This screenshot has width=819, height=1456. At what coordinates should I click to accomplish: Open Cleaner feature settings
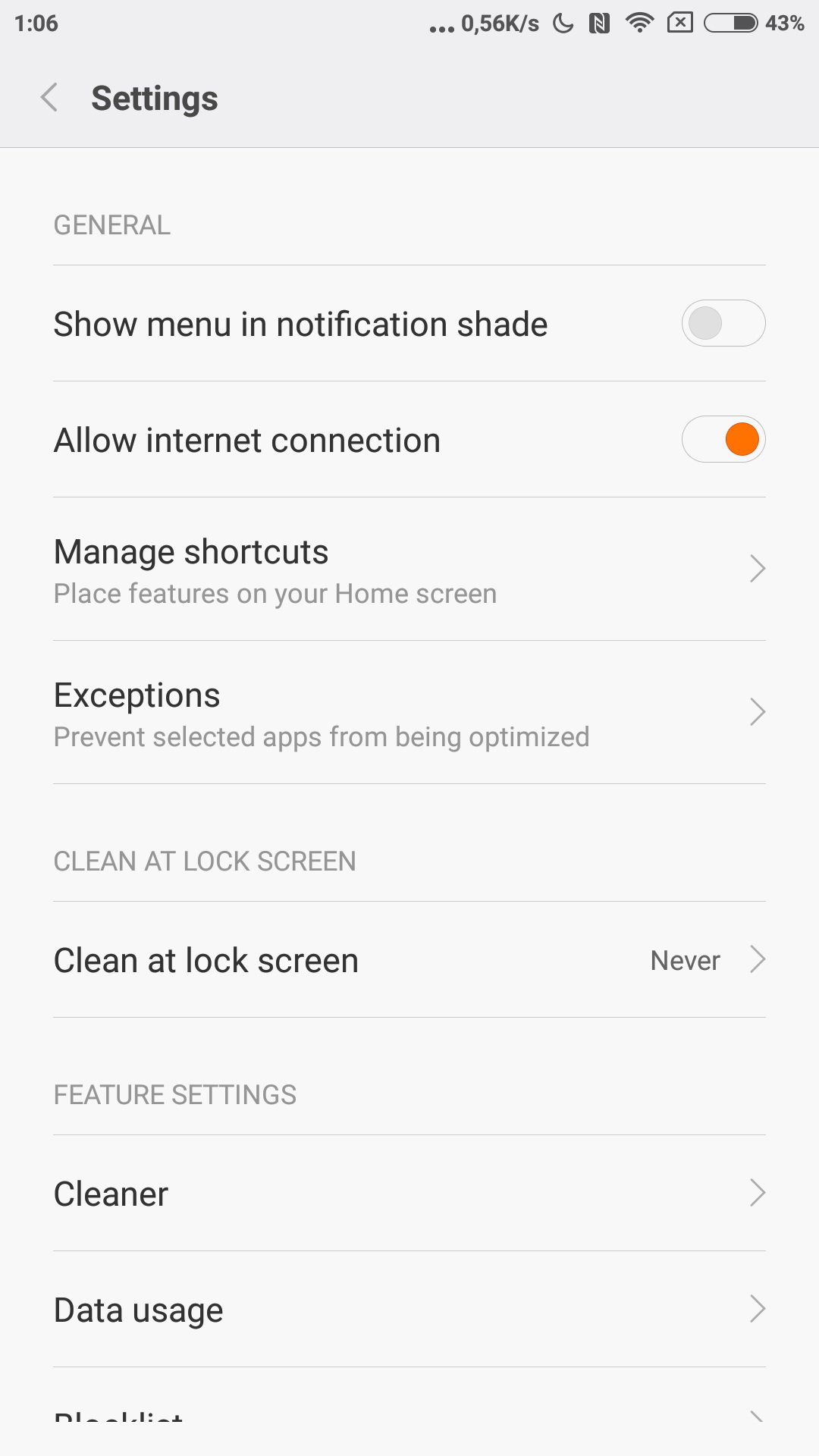[409, 1194]
